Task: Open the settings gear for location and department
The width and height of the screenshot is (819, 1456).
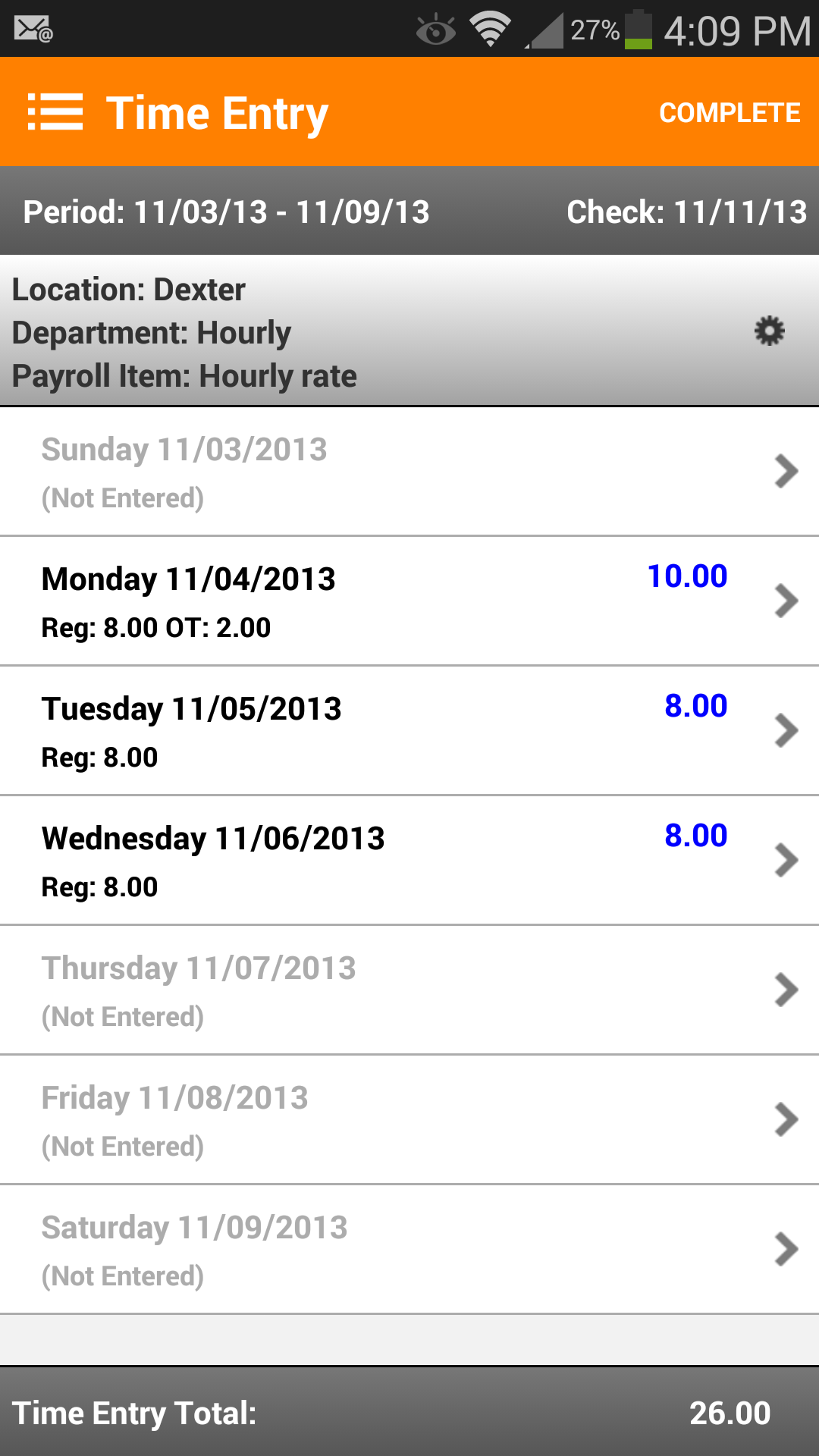Action: point(769,331)
